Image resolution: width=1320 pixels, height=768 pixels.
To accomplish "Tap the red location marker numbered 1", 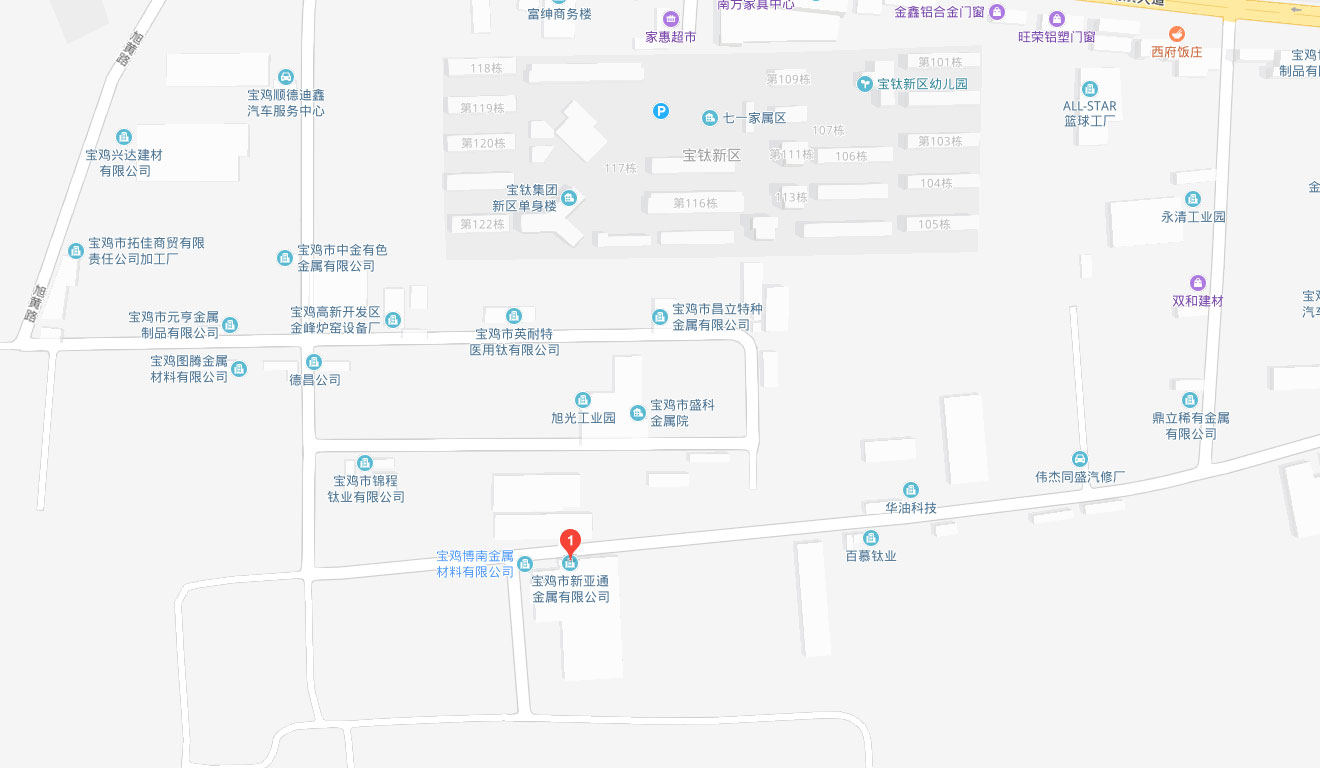I will 570,542.
